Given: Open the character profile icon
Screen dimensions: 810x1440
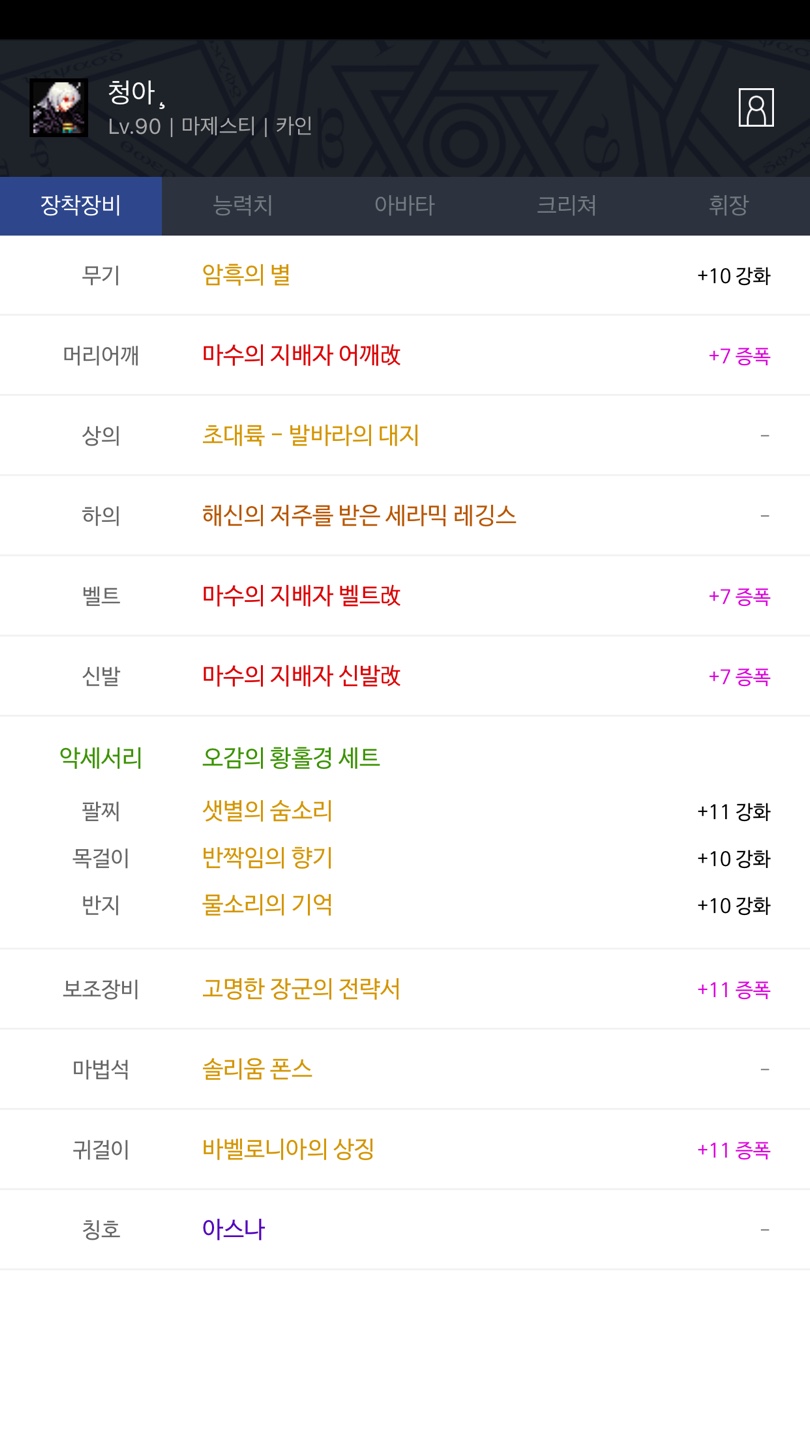Looking at the screenshot, I should (756, 107).
